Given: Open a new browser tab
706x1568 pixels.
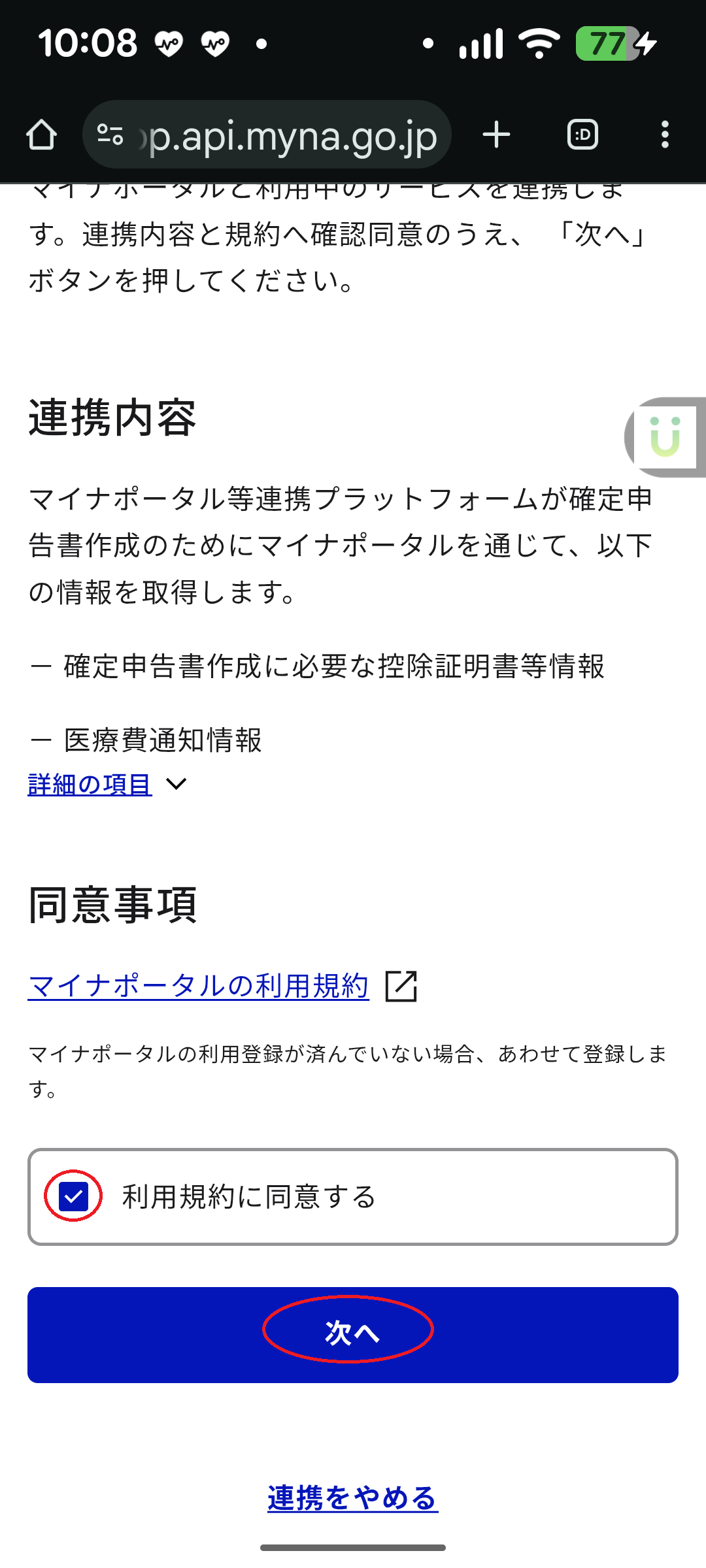Looking at the screenshot, I should coord(496,135).
